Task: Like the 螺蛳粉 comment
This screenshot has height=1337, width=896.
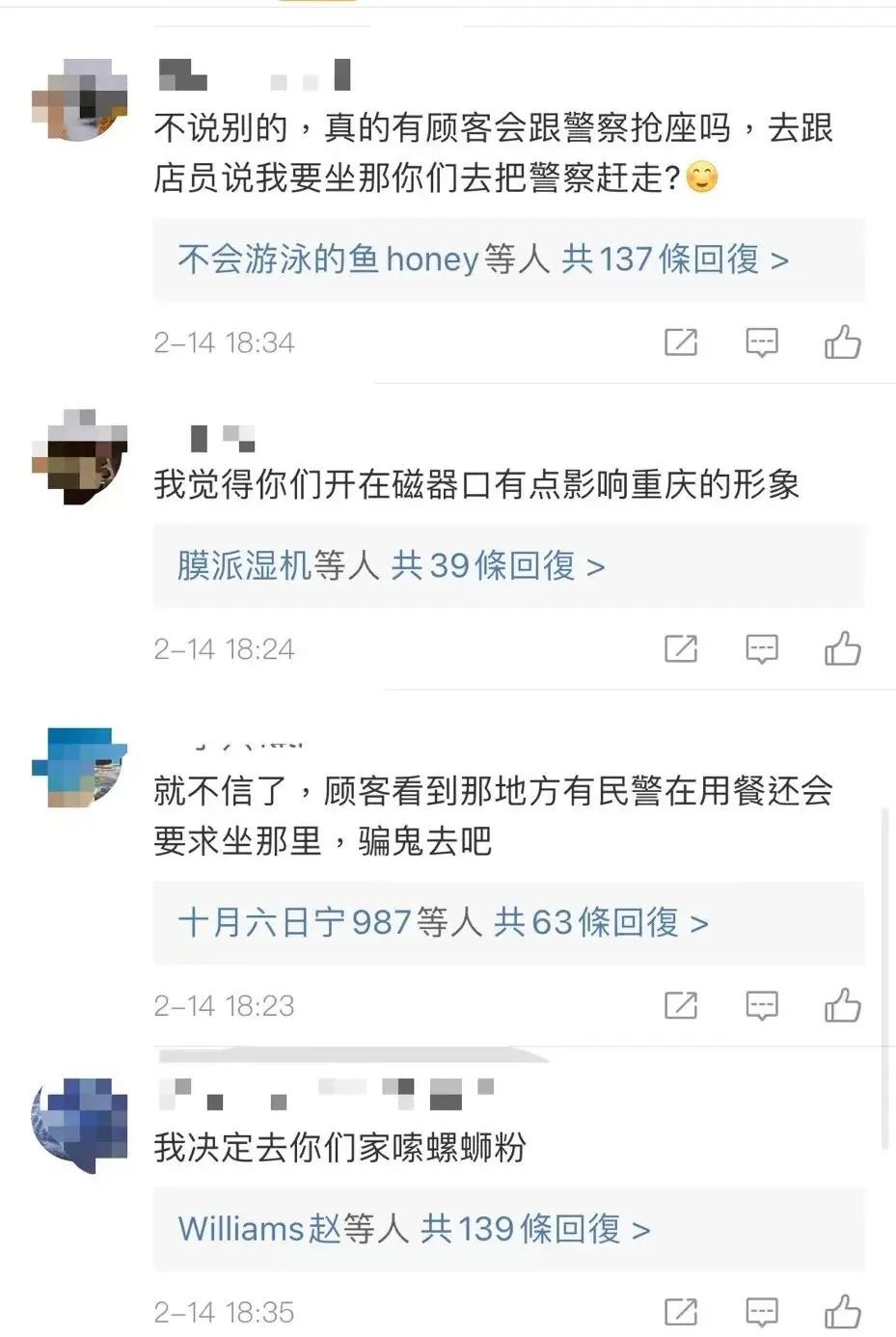Action: coord(842,1312)
